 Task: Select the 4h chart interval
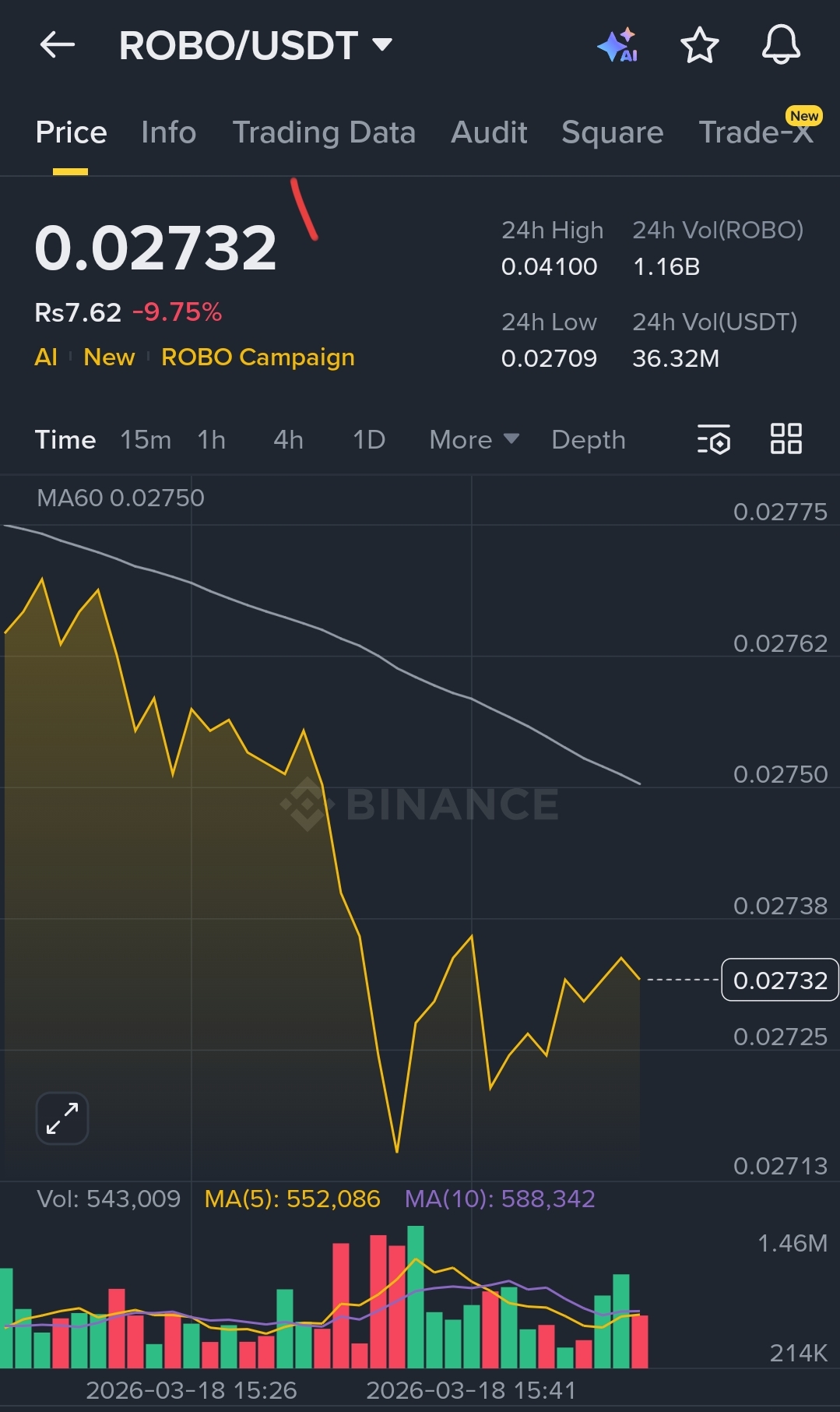pos(288,440)
